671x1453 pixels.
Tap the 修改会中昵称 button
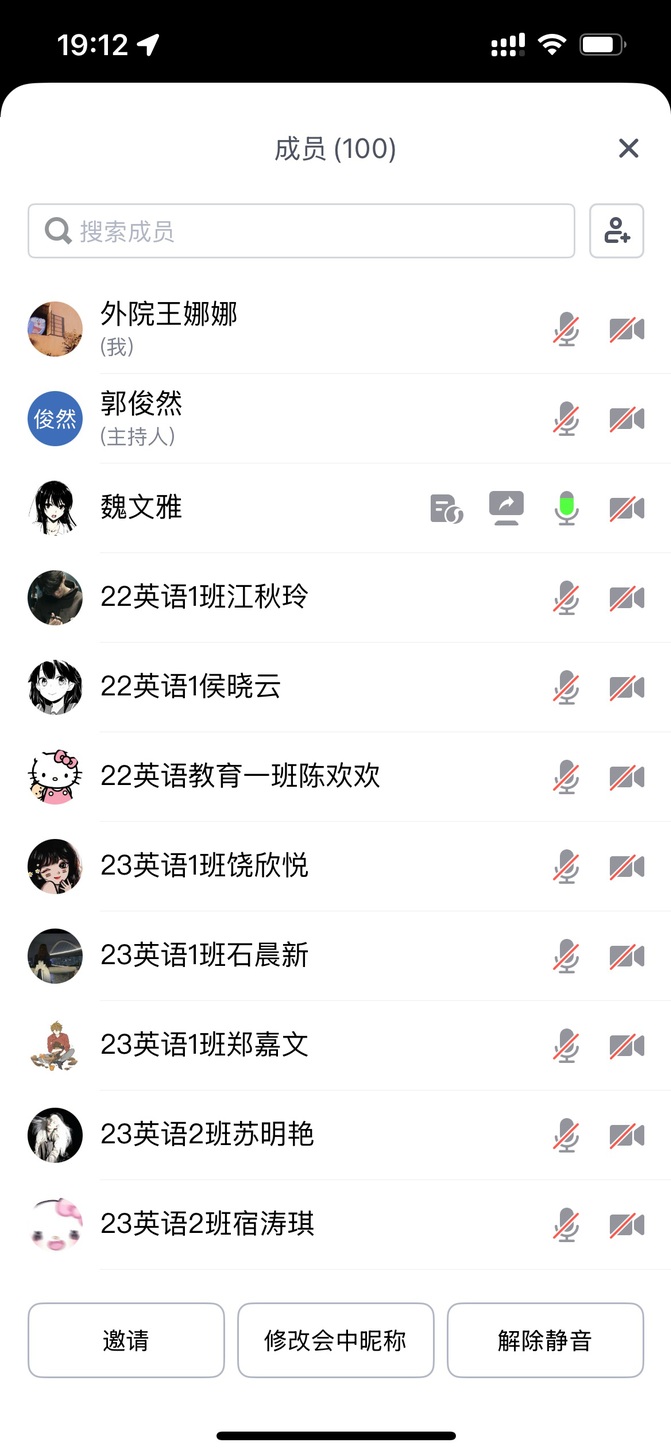coord(335,1340)
